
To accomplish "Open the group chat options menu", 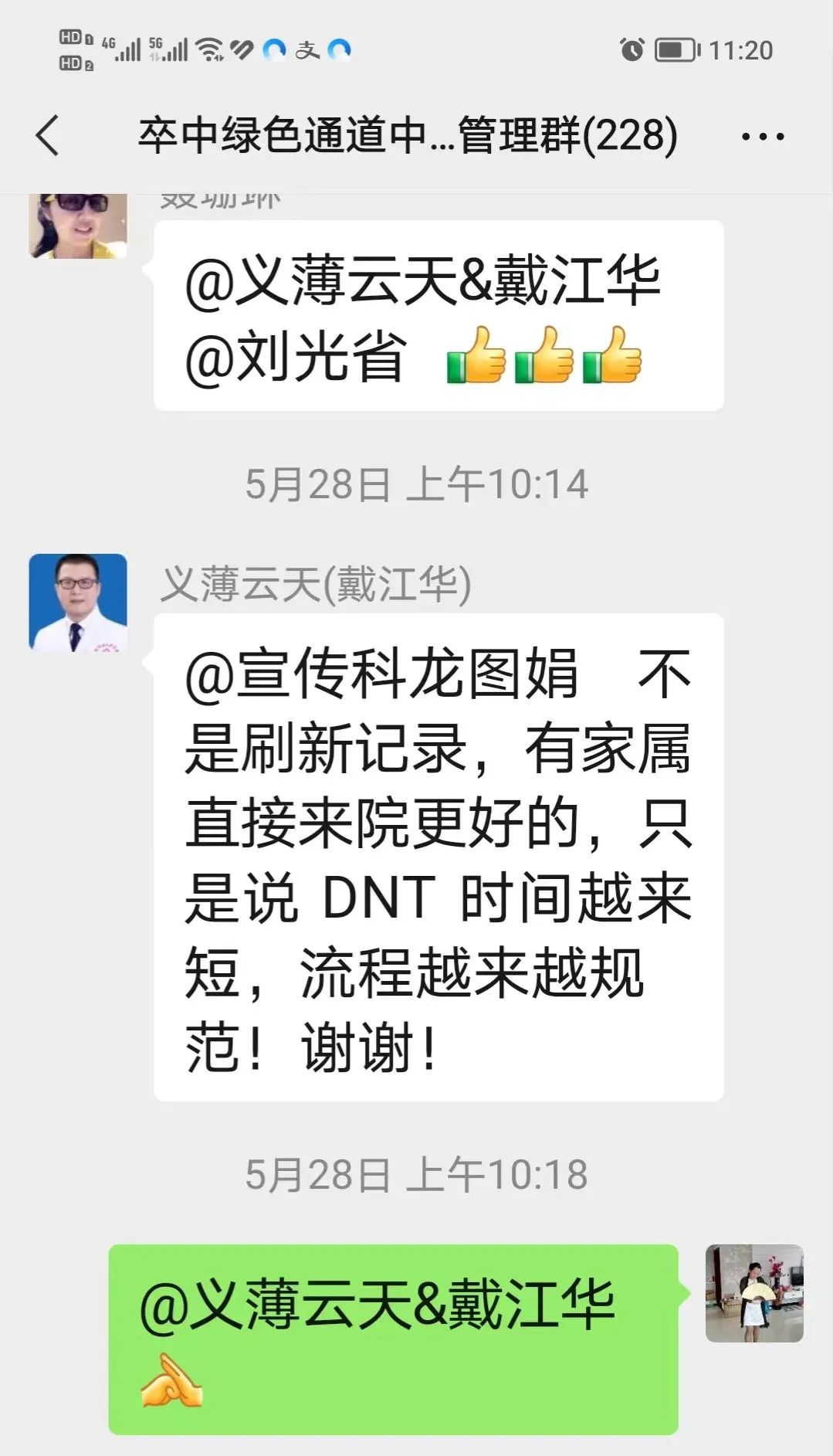I will 762,137.
